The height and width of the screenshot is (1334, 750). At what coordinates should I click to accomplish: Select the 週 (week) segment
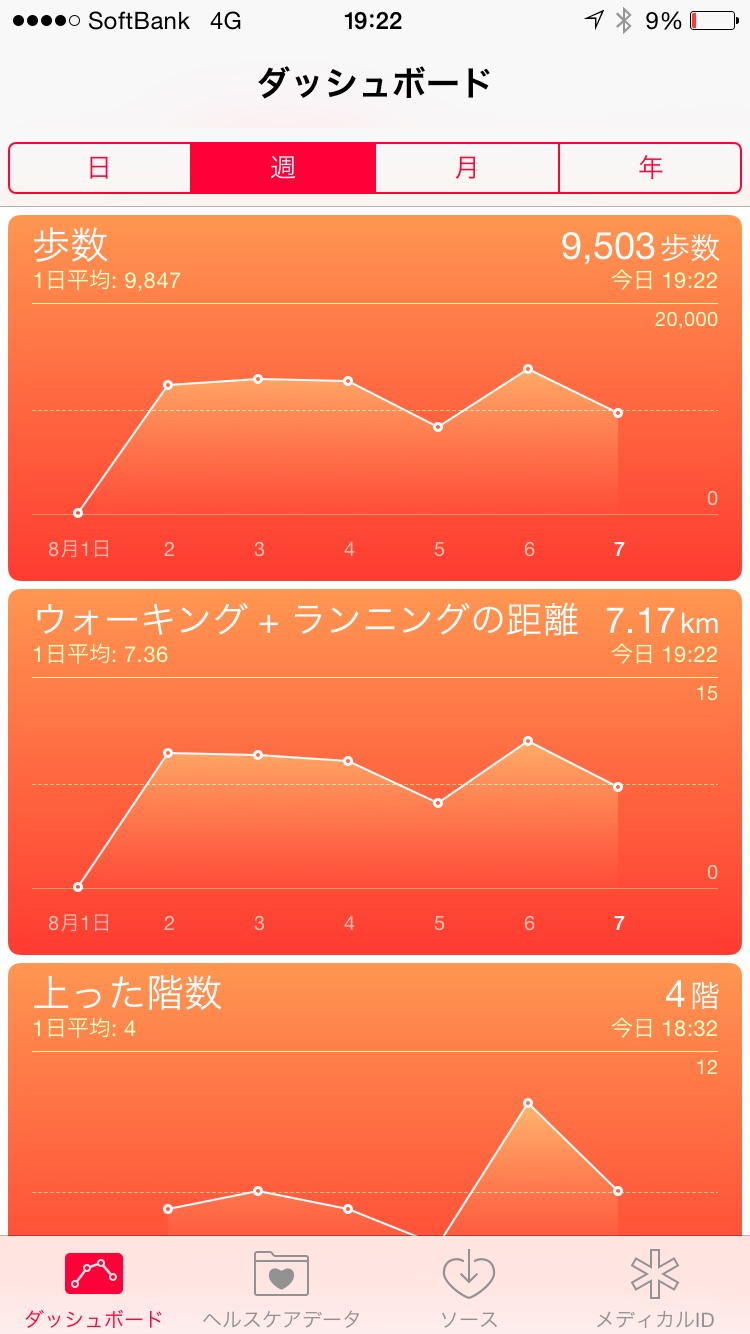coord(283,168)
